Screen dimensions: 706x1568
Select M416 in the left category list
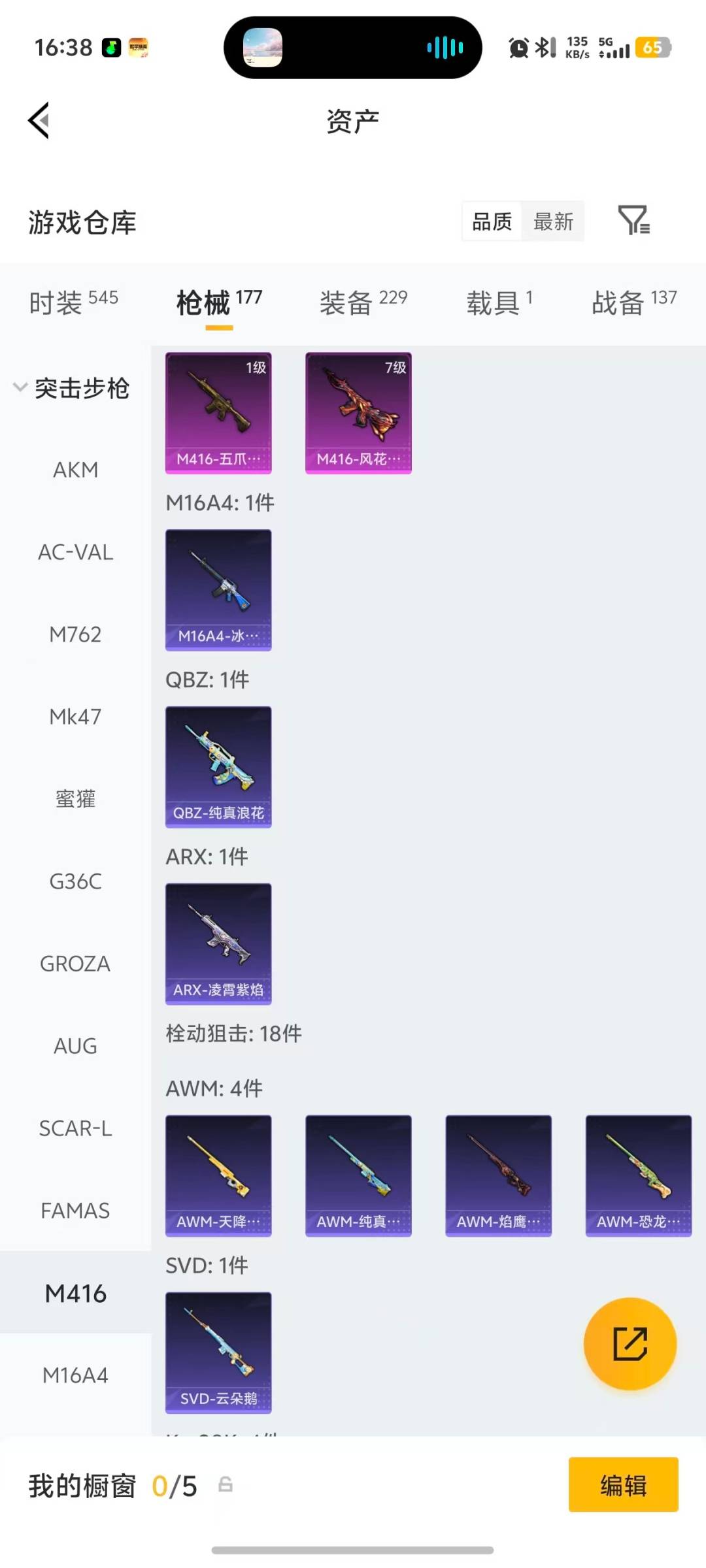point(76,1293)
